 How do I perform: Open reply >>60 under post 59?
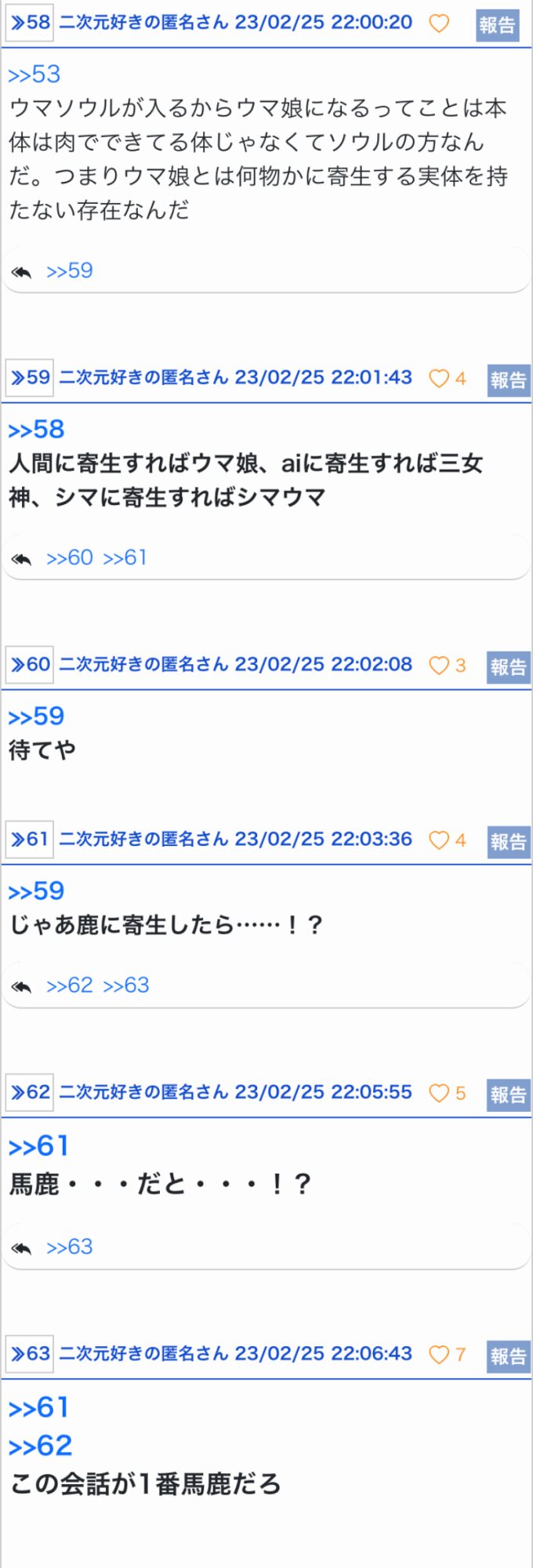pos(70,557)
